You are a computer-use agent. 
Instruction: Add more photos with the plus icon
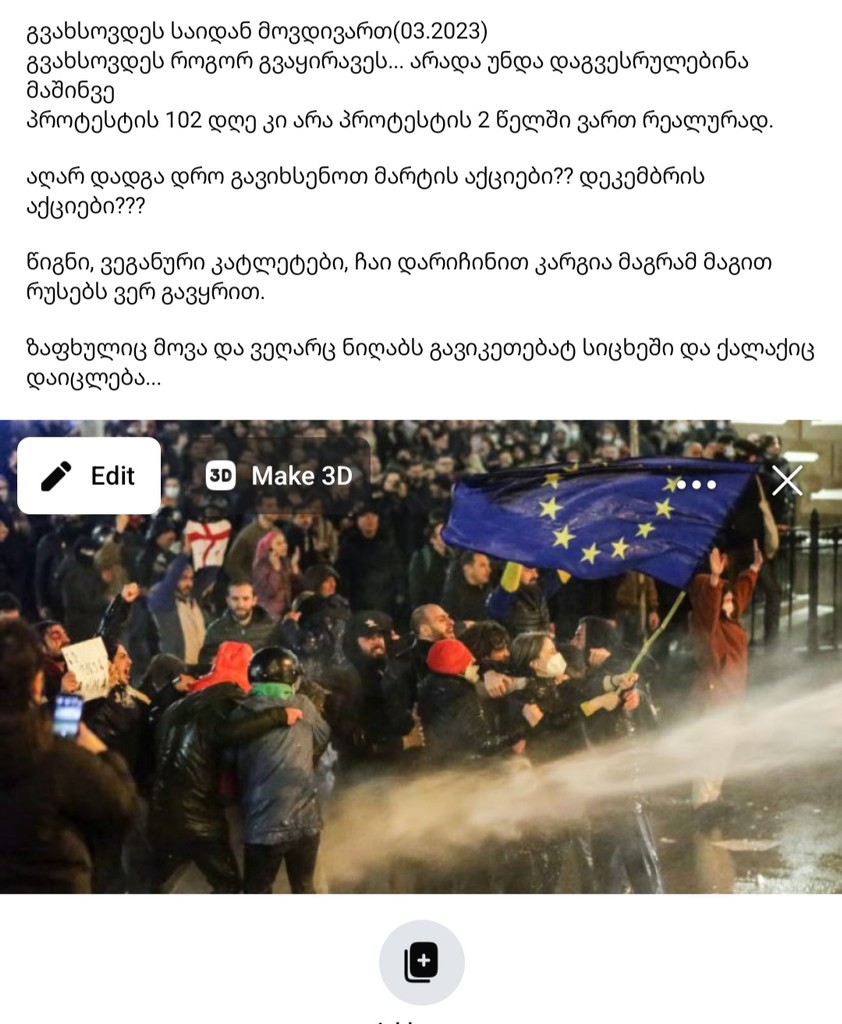421,963
